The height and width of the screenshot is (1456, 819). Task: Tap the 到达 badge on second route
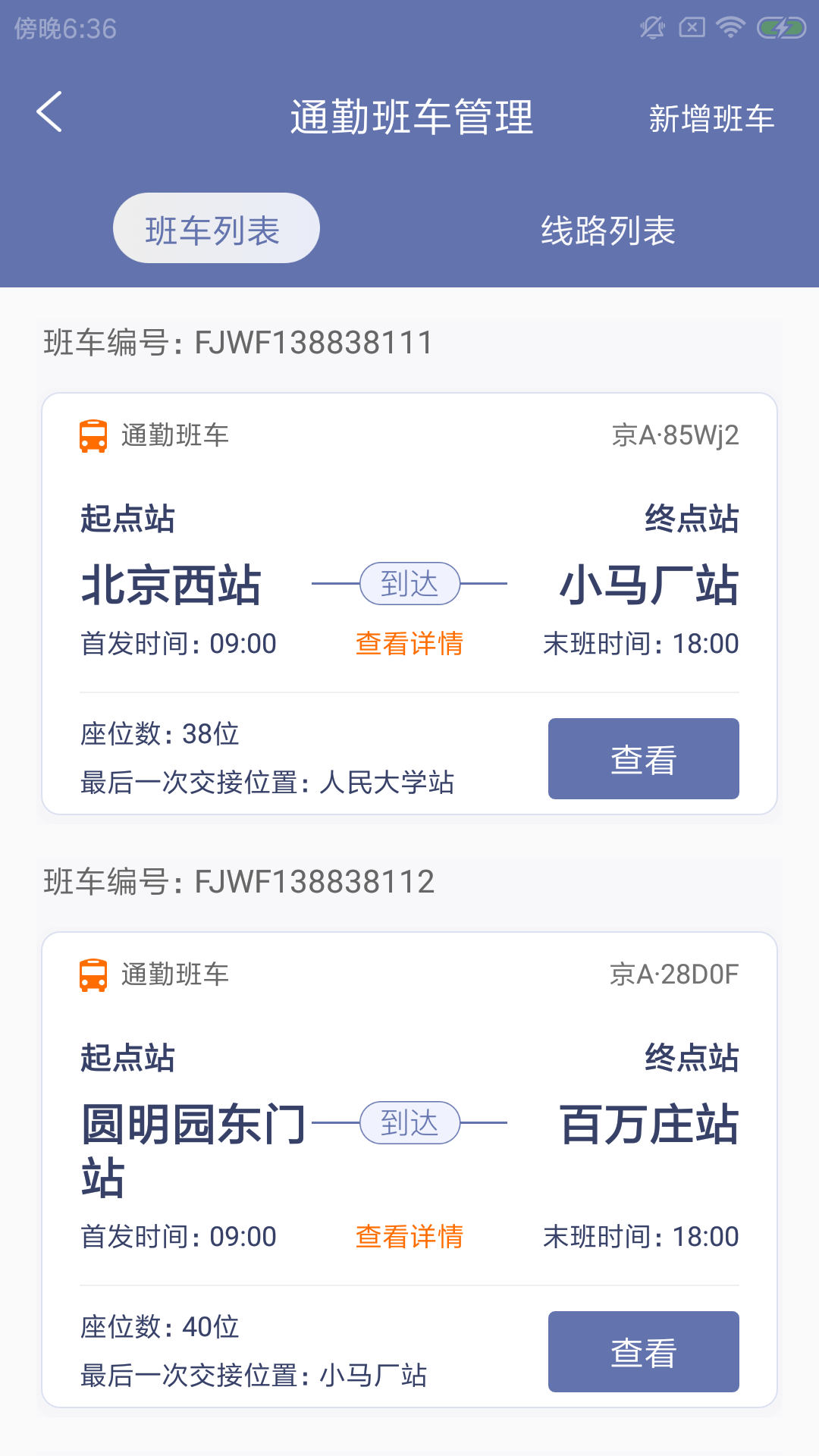click(x=410, y=1124)
